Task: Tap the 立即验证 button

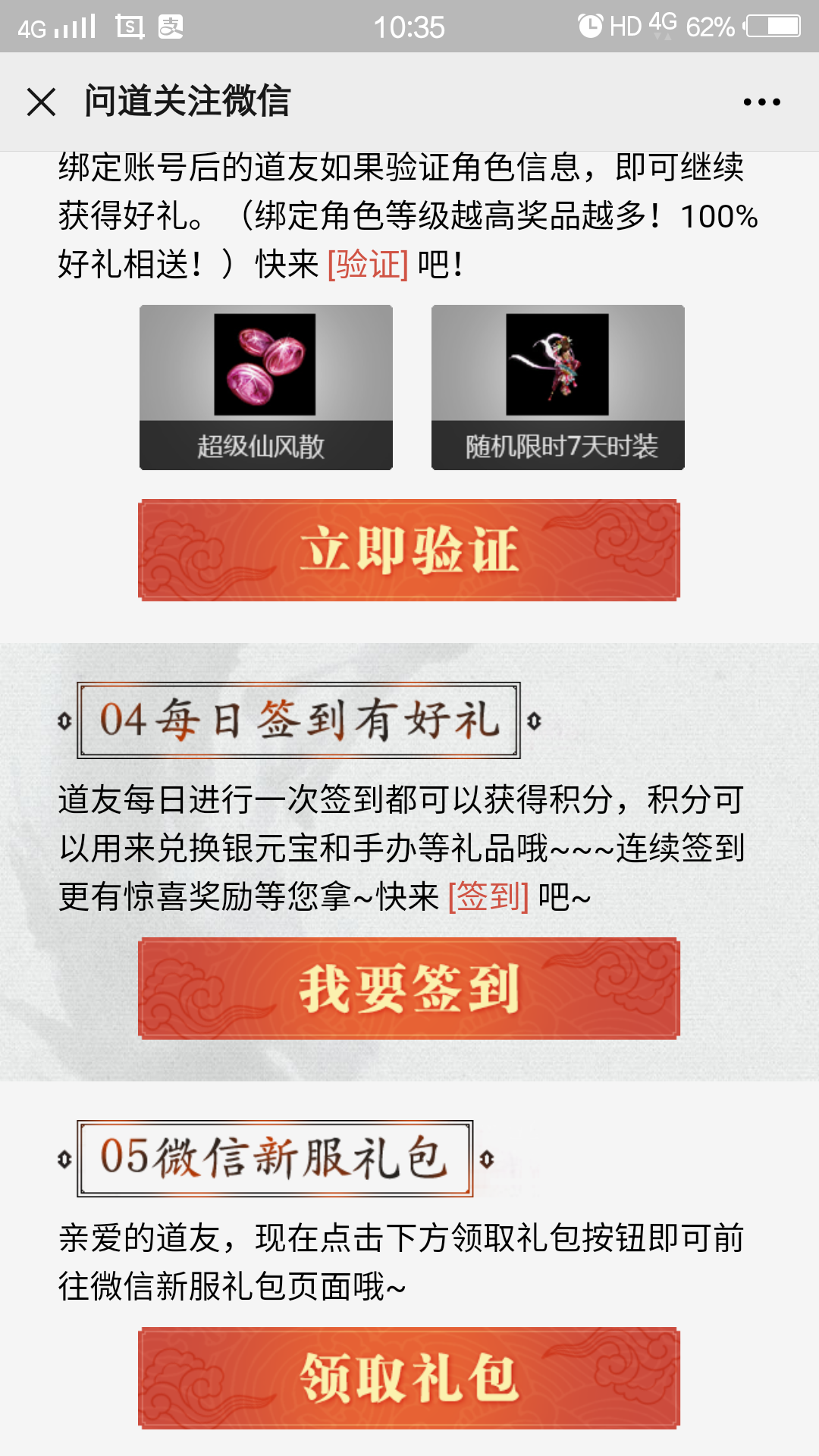Action: (x=409, y=550)
